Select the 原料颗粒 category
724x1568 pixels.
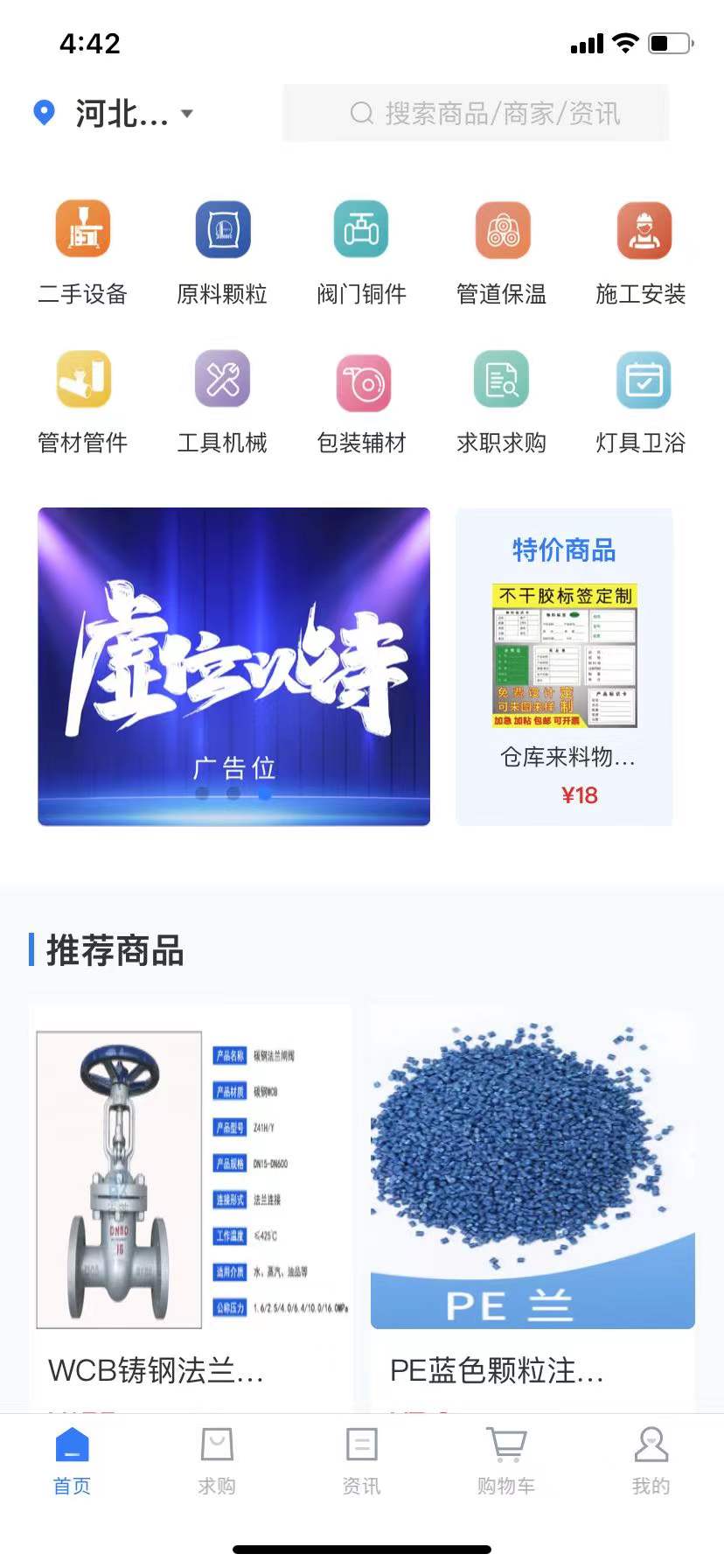222,249
